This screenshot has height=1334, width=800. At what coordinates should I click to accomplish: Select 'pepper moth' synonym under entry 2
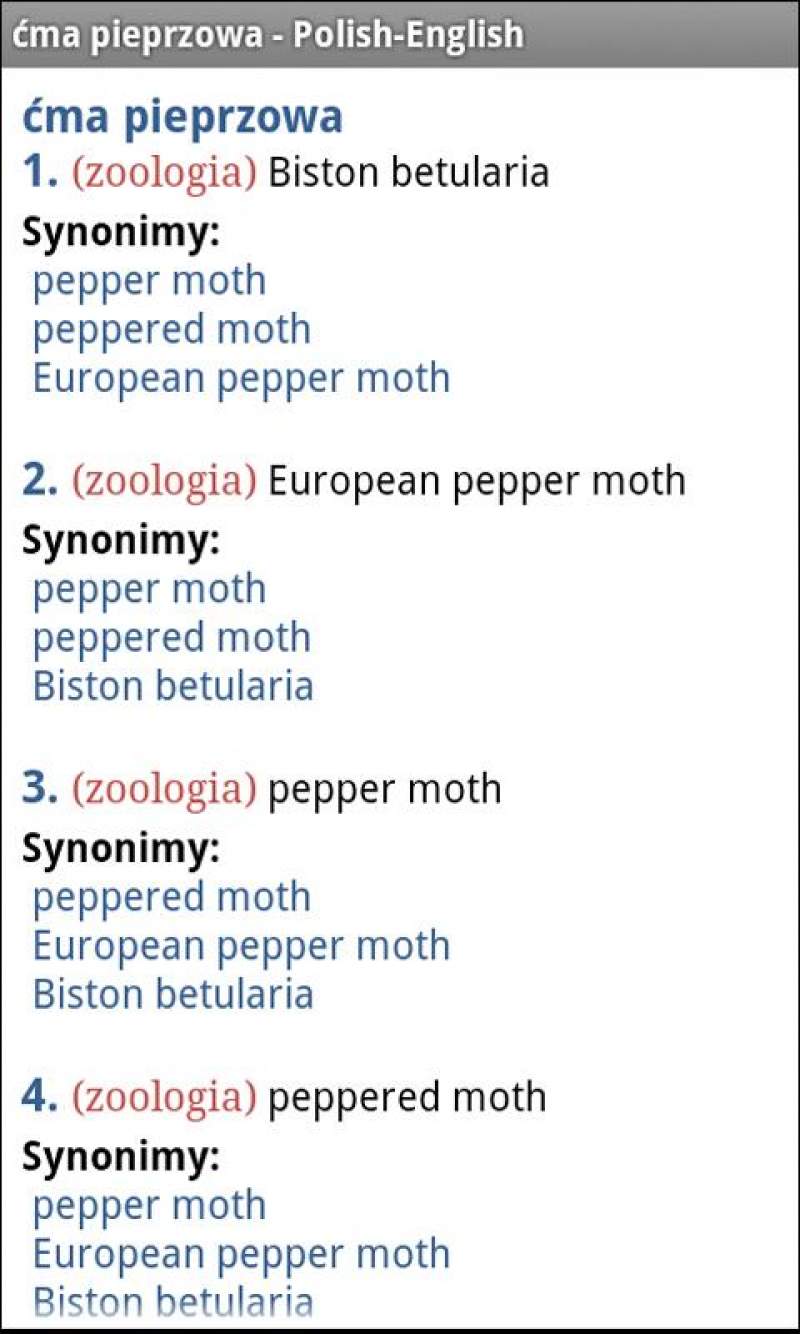[x=150, y=590]
